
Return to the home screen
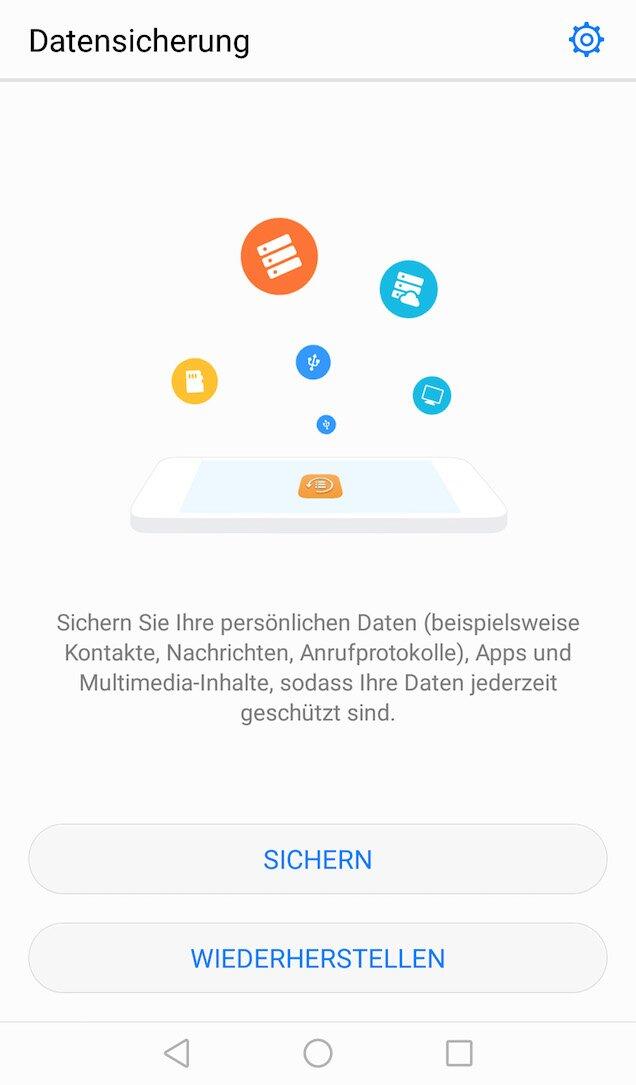coord(318,1052)
